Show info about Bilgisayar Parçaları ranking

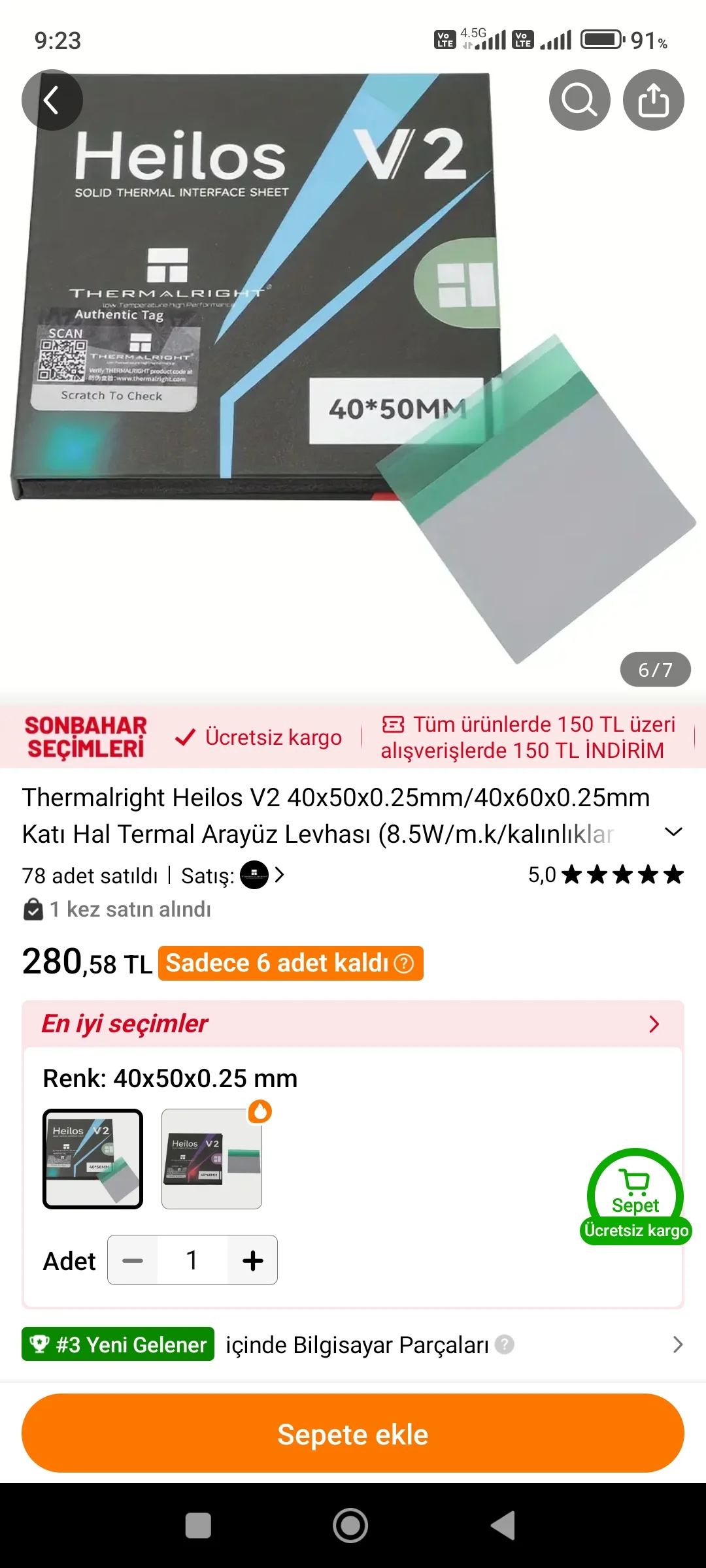coord(505,1345)
